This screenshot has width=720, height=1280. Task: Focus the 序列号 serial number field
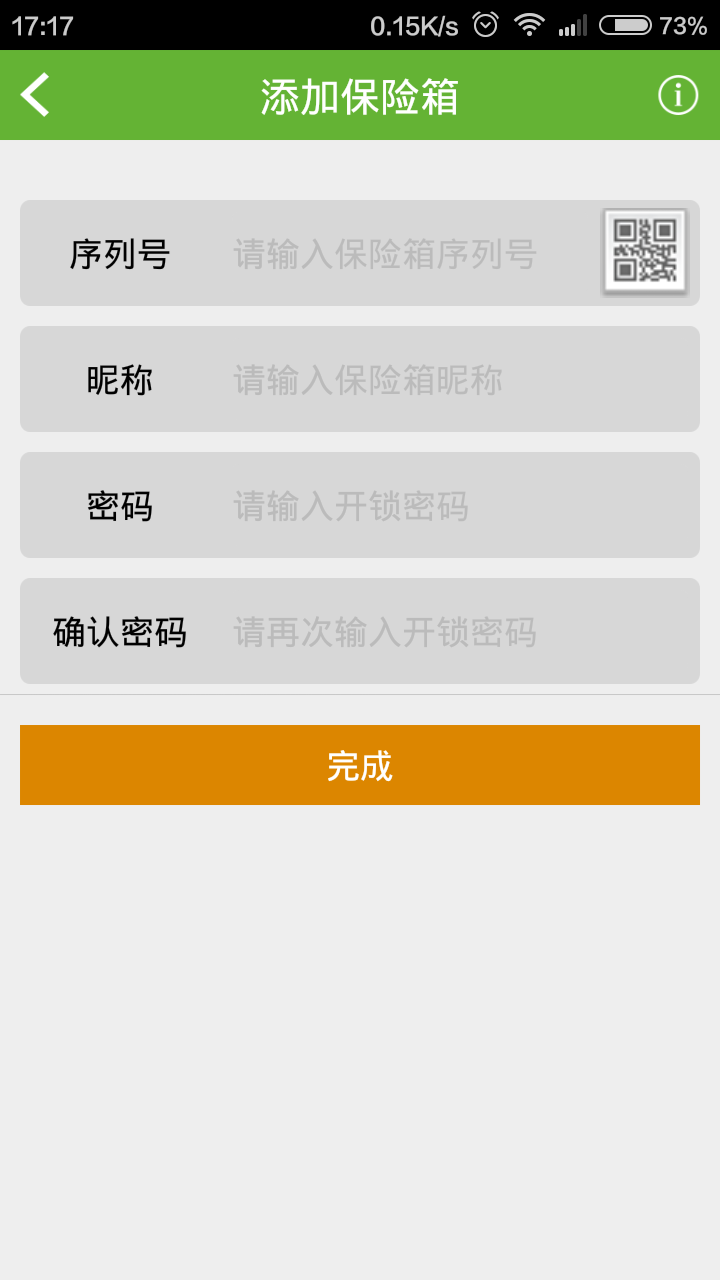coord(400,254)
